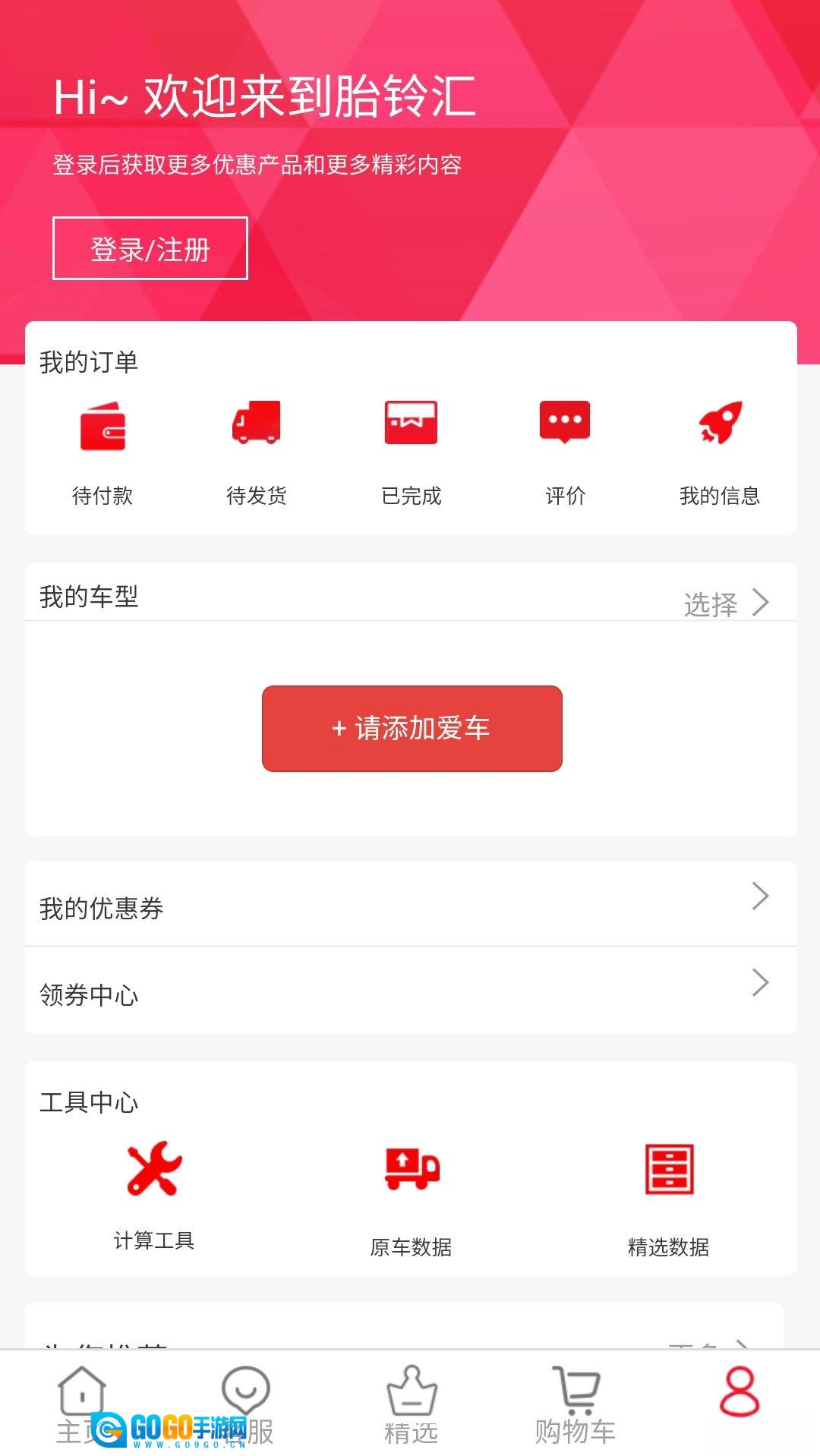The image size is (820, 1456).
Task: Tap 选择 to pick a car model
Action: tap(725, 604)
